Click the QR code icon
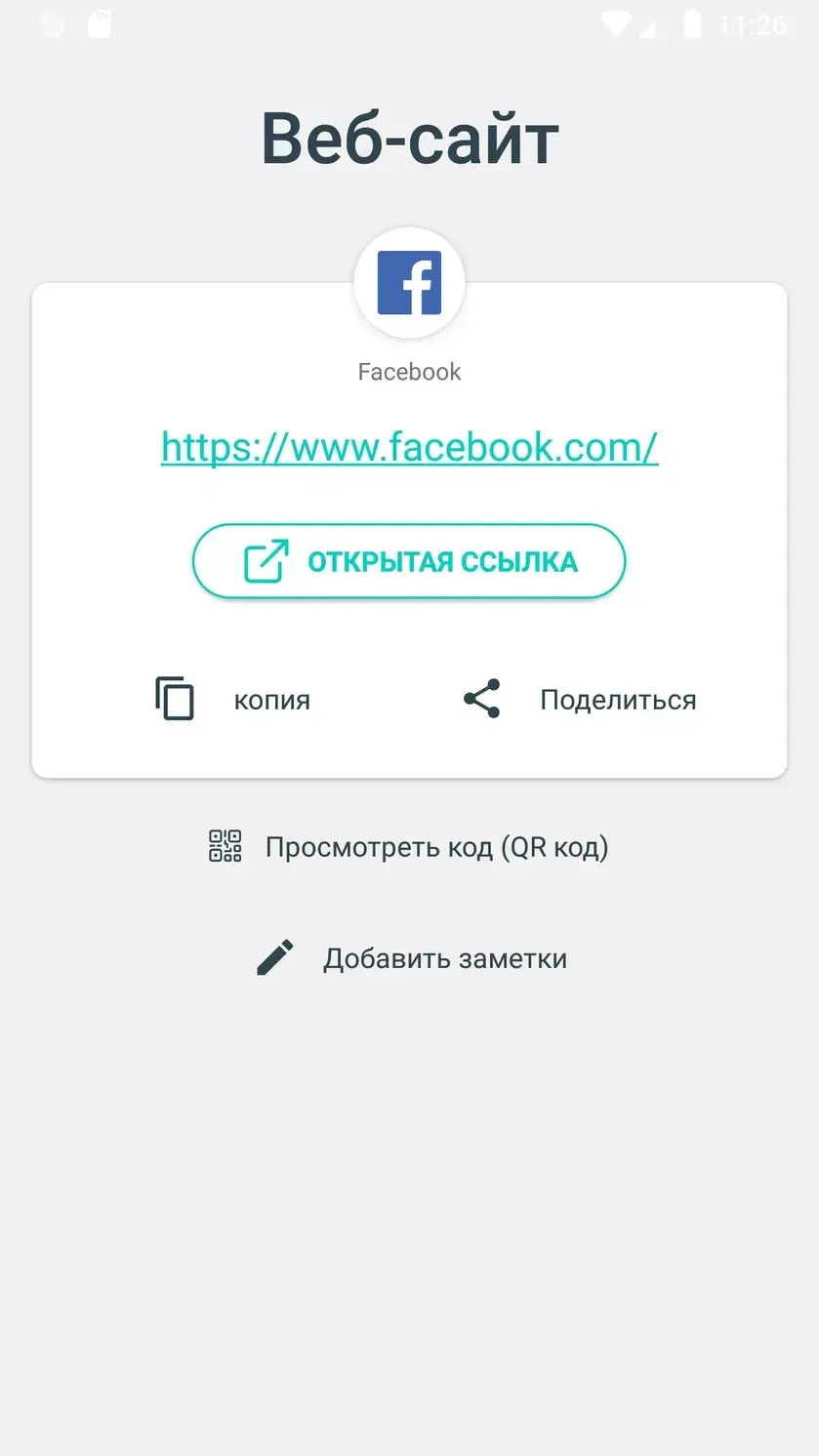 point(224,846)
